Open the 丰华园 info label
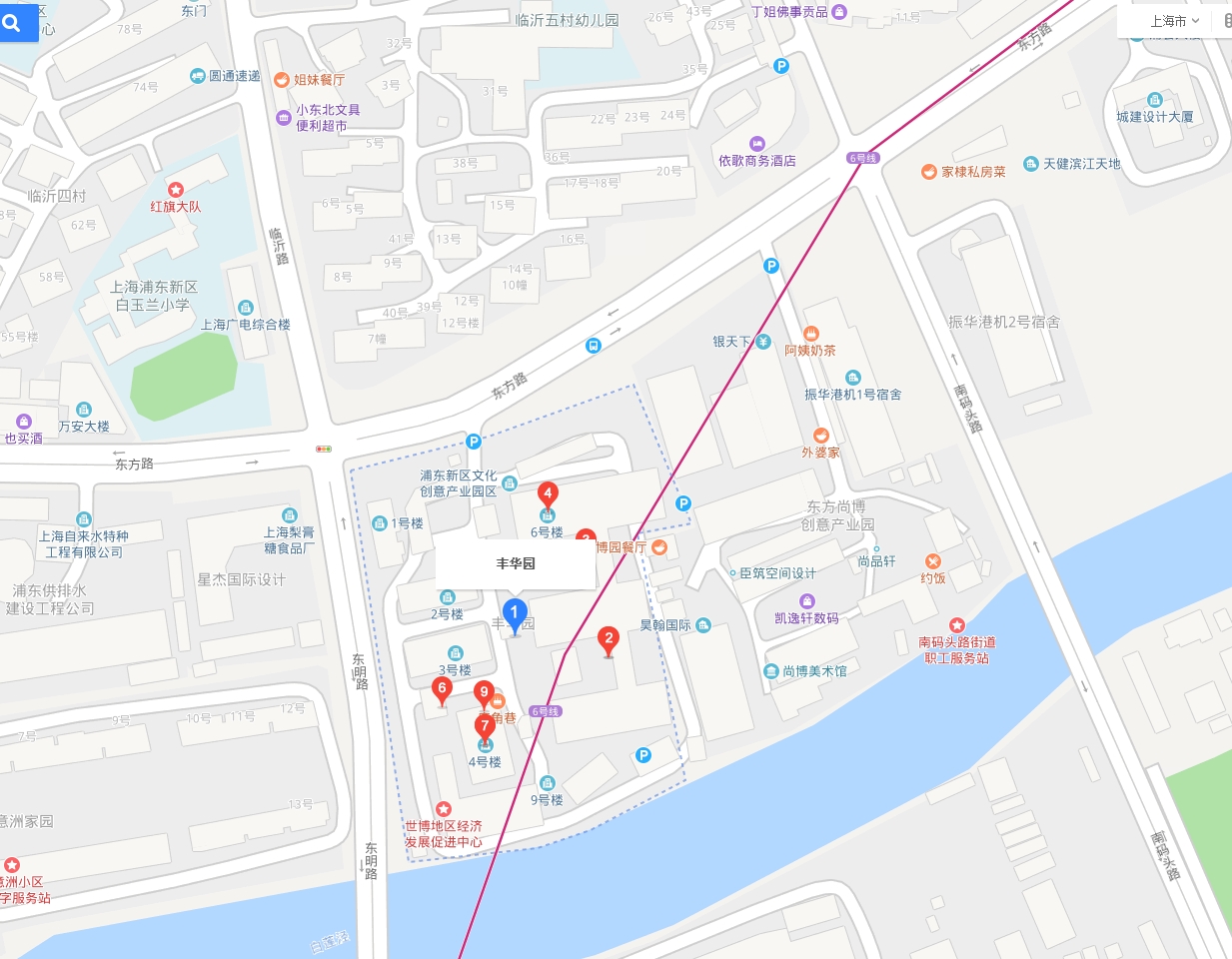The height and width of the screenshot is (959, 1232). 516,563
